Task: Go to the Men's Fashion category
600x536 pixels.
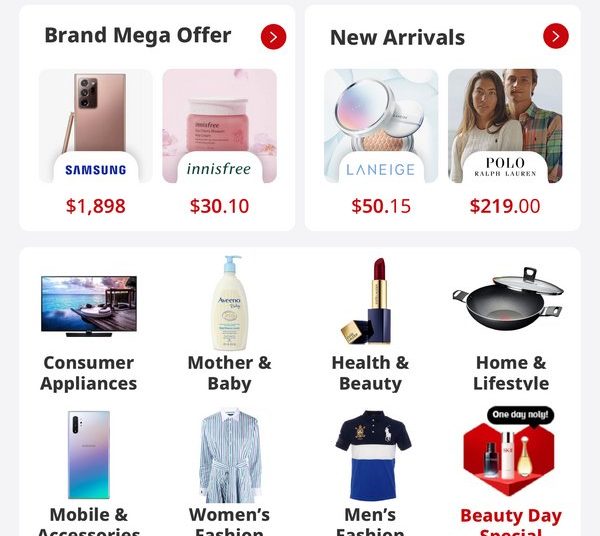Action: (x=370, y=470)
